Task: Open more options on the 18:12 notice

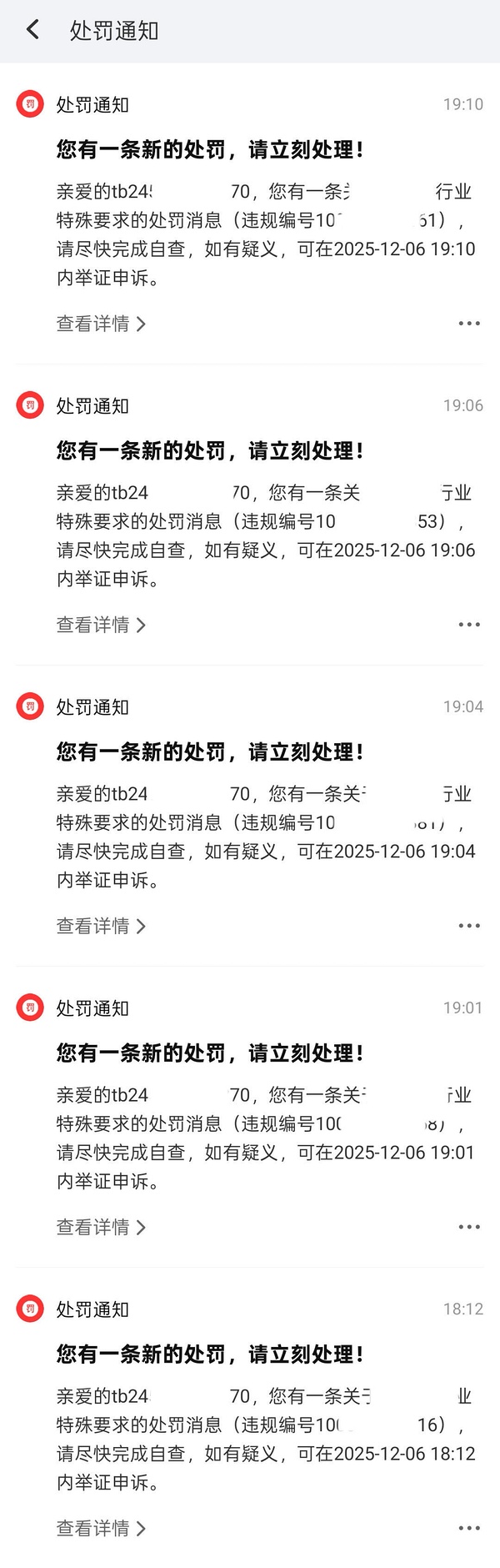Action: point(469,1528)
